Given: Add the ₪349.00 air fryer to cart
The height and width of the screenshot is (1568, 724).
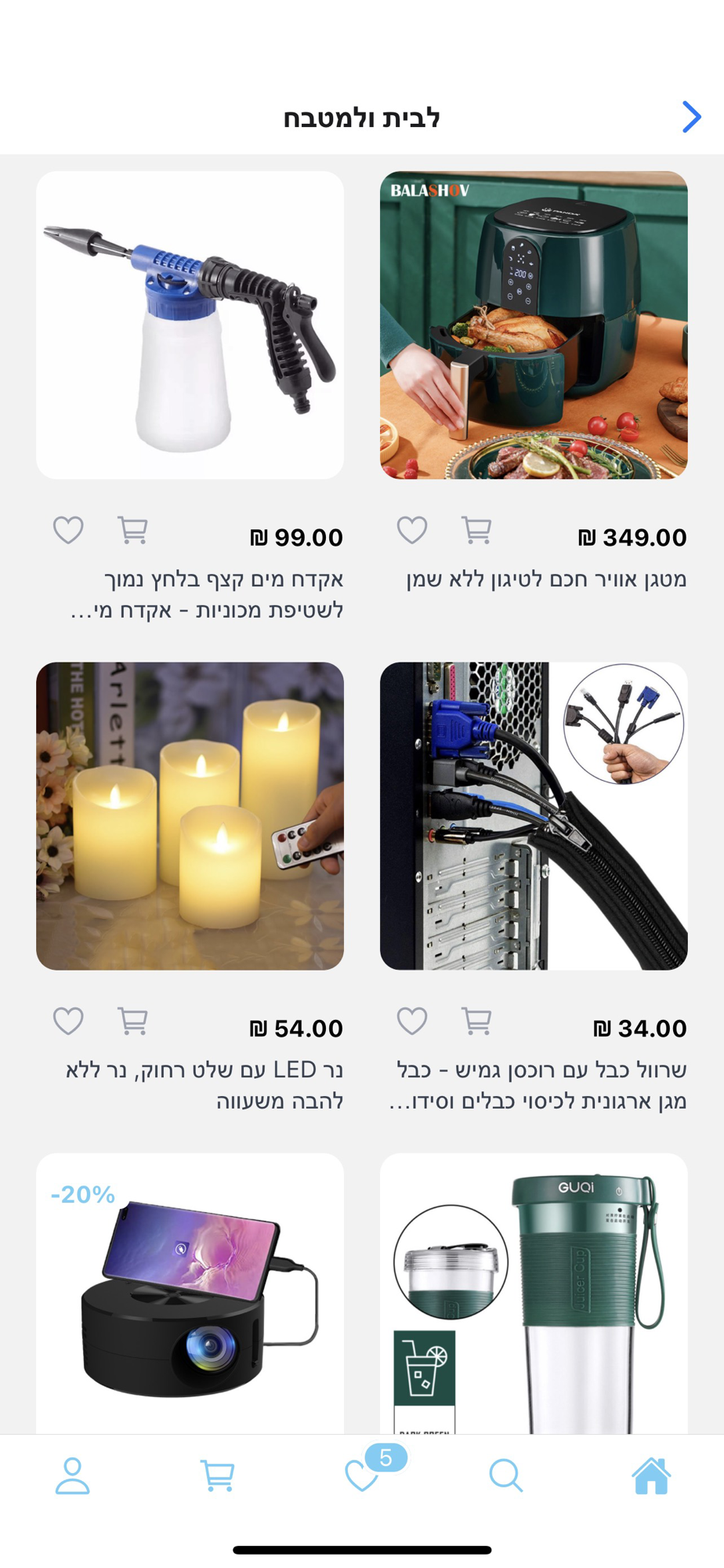Looking at the screenshot, I should pyautogui.click(x=476, y=531).
